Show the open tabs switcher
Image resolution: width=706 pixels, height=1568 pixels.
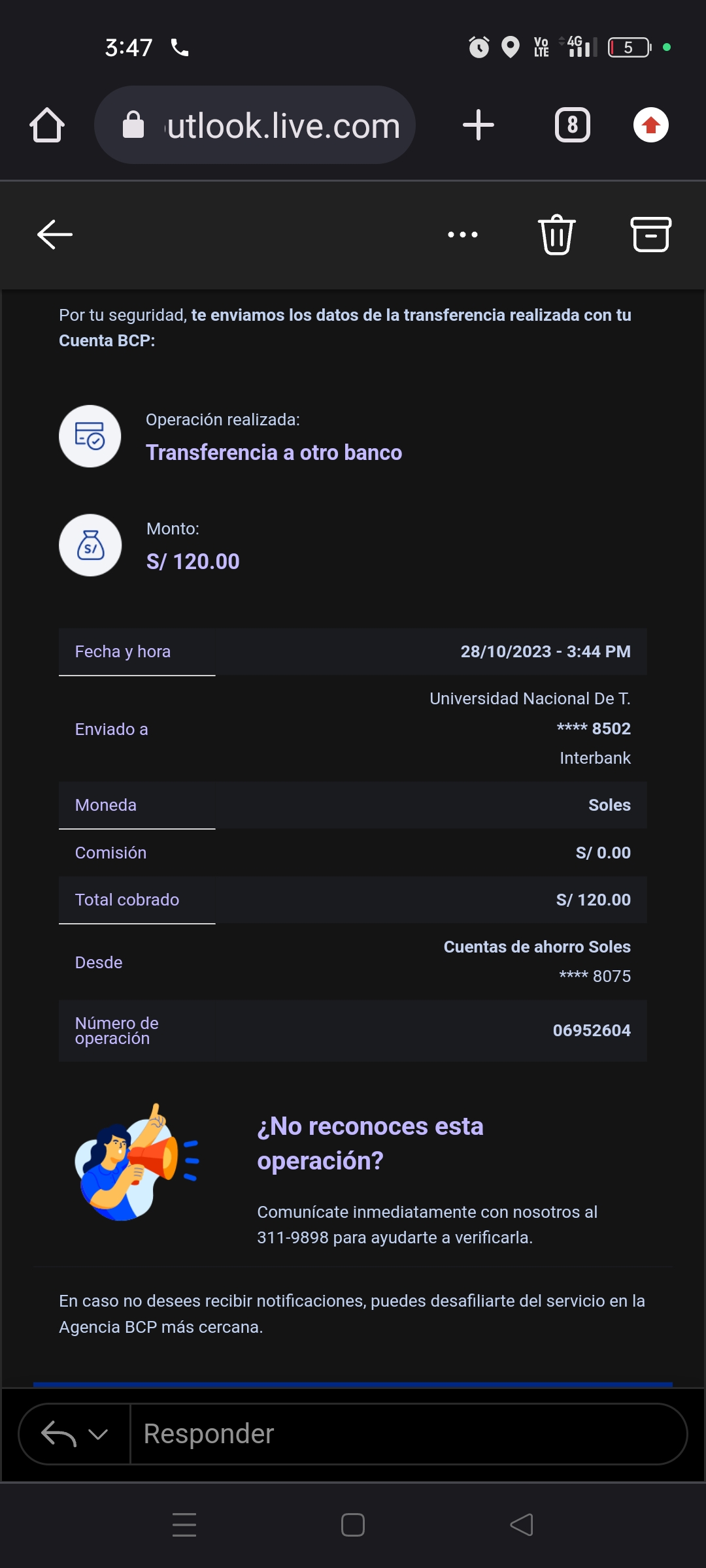pos(573,125)
